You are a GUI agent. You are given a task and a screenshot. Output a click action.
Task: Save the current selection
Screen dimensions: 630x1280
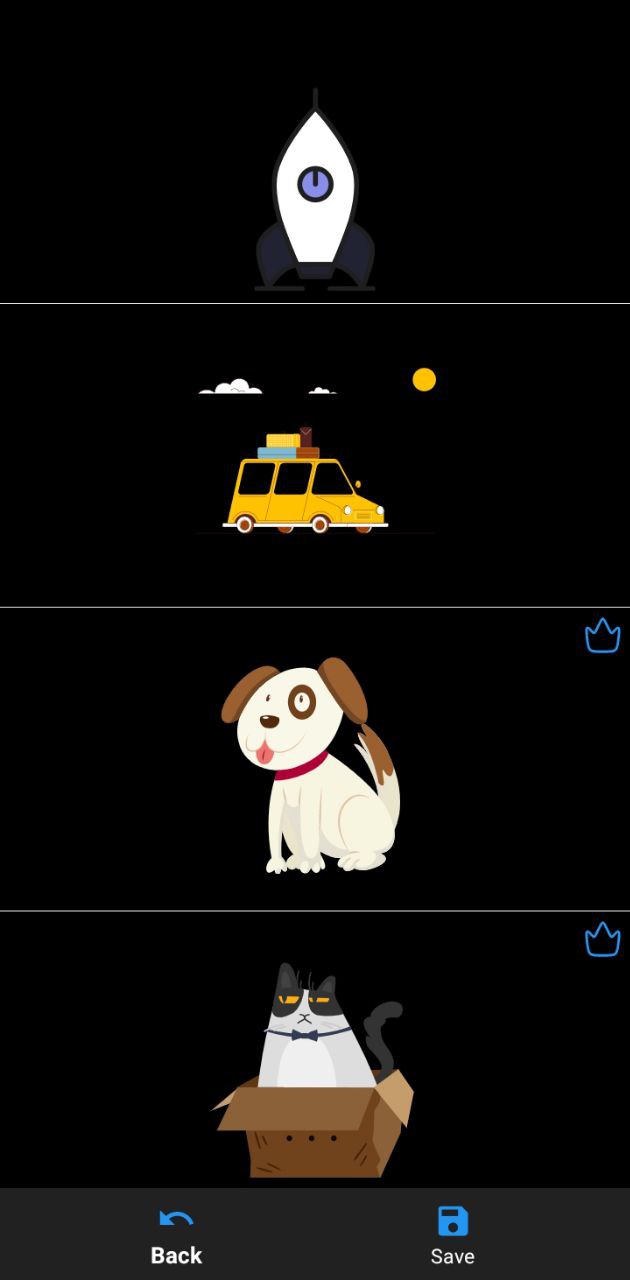(x=452, y=1236)
